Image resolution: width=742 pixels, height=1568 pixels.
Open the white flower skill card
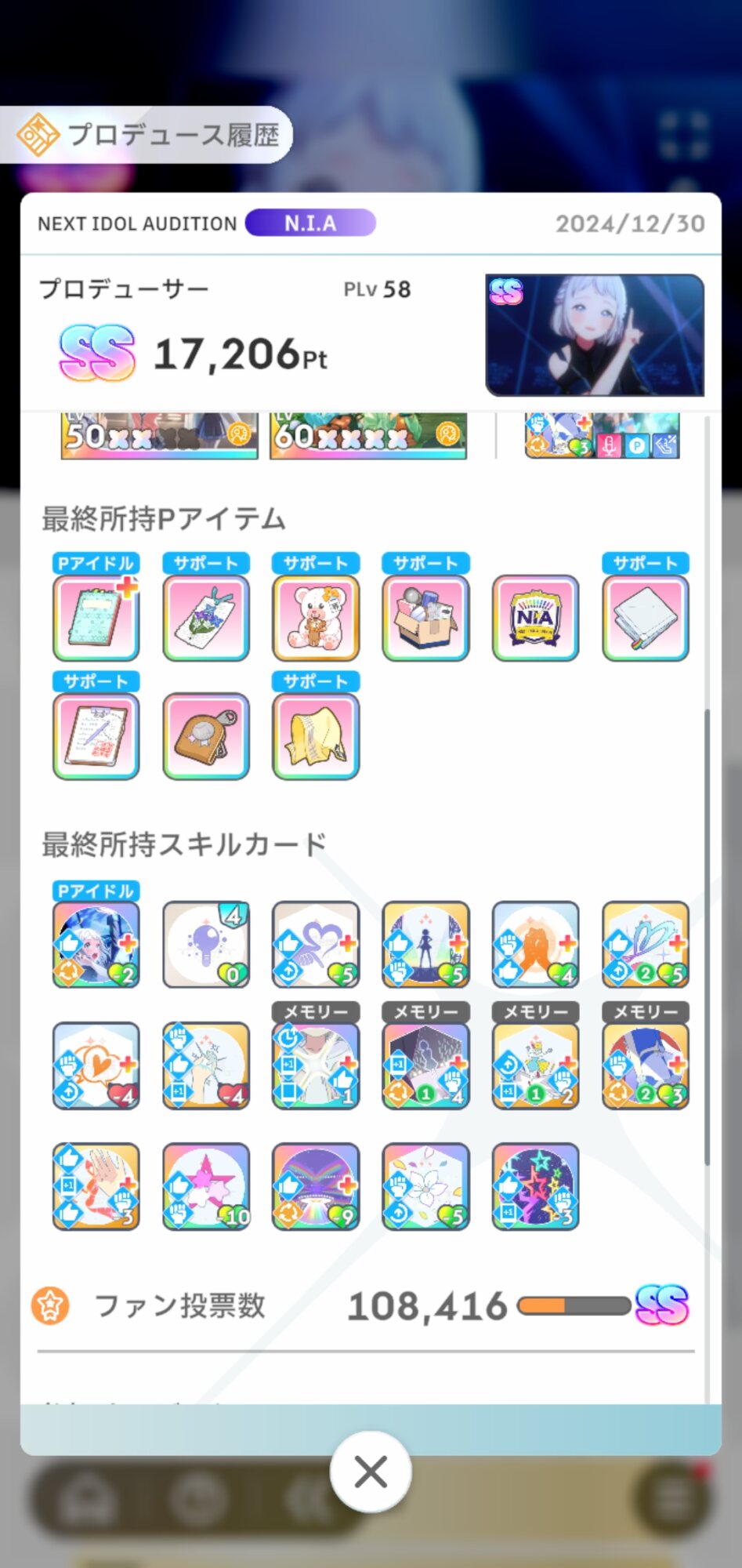click(425, 1186)
